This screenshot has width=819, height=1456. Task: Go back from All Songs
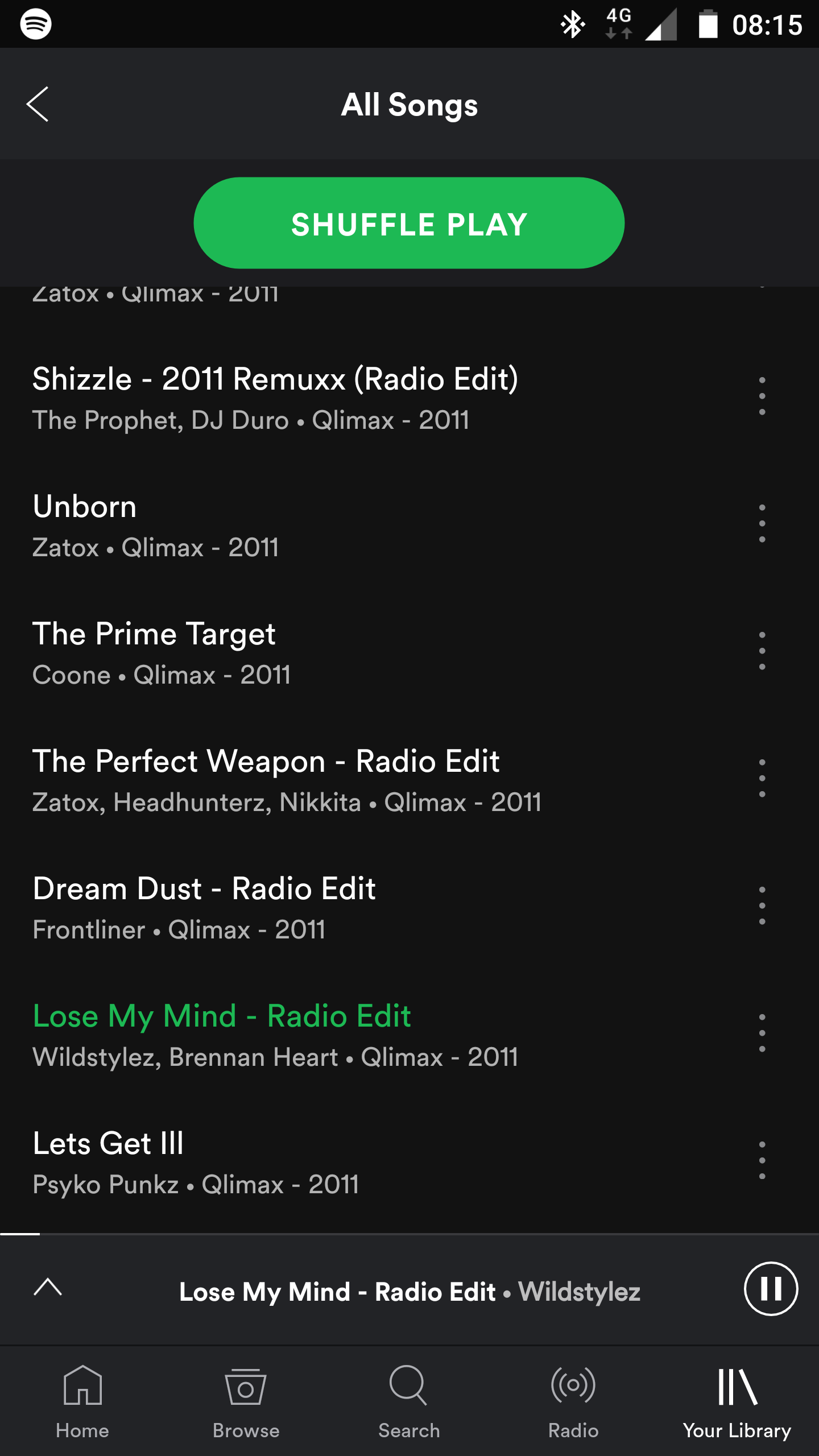[38, 104]
